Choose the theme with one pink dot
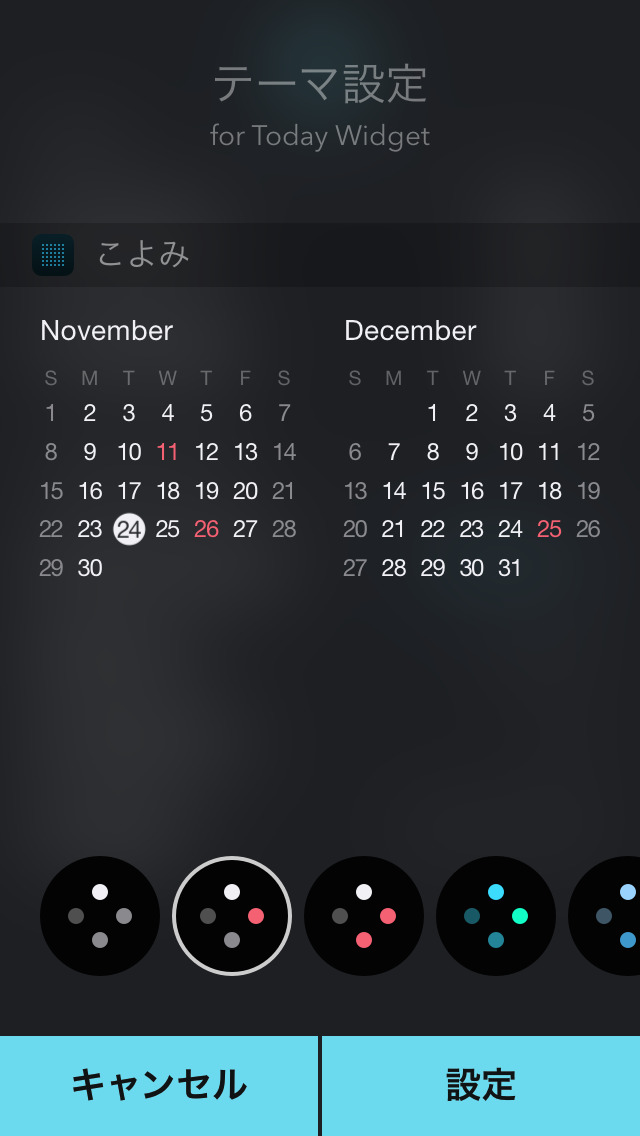Viewport: 640px width, 1136px height. (x=232, y=916)
